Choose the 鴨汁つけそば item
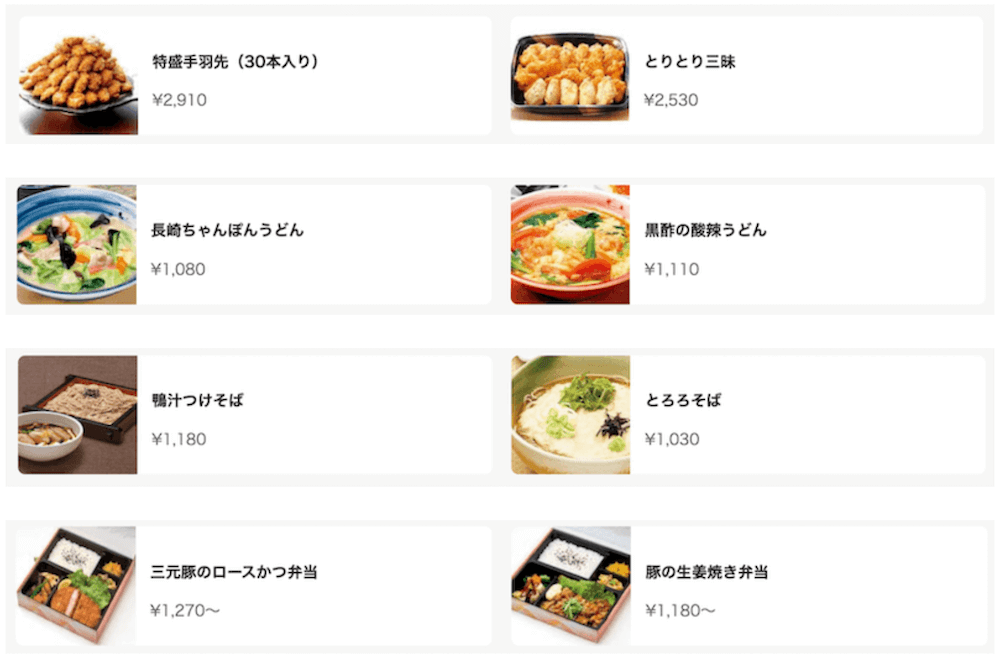This screenshot has width=1000, height=658. 254,415
